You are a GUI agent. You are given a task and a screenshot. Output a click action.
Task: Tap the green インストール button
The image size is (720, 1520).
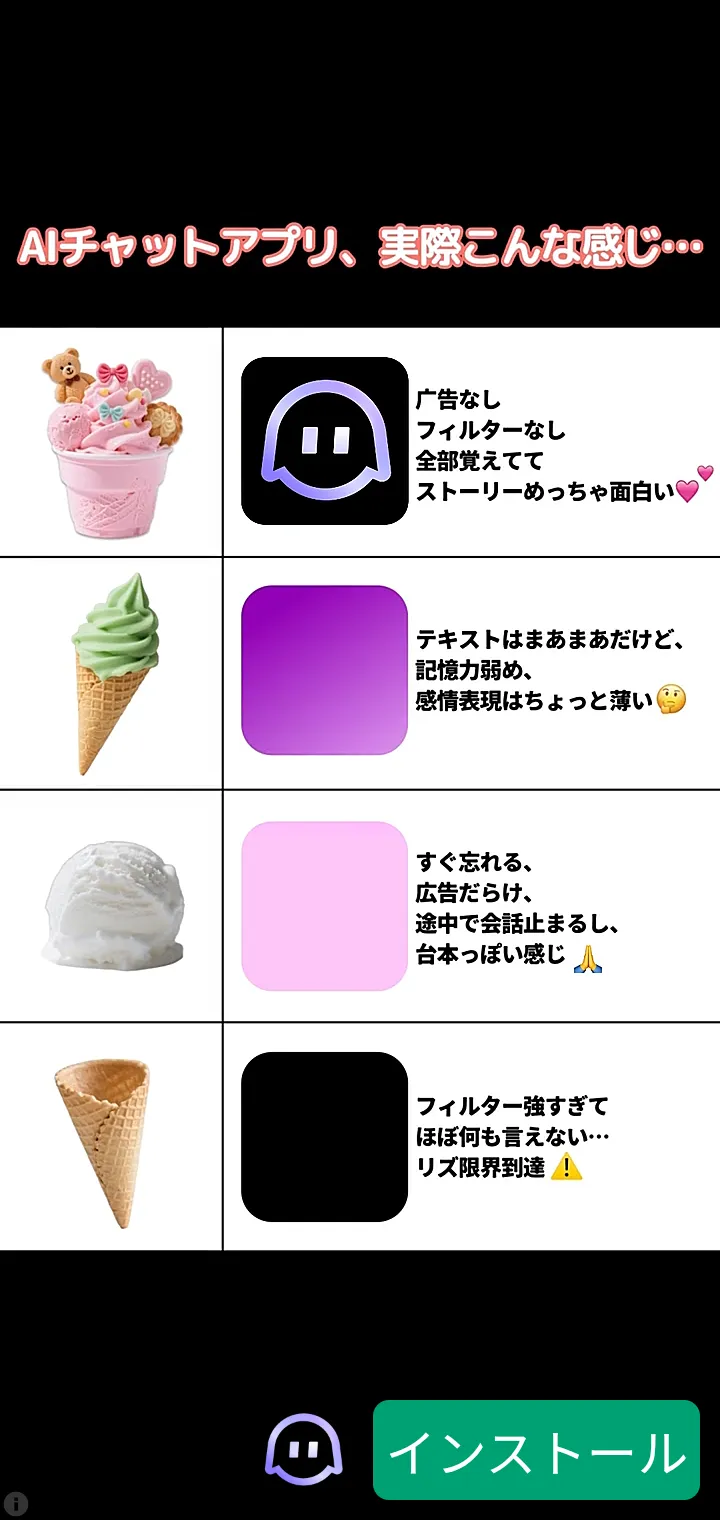(536, 1450)
